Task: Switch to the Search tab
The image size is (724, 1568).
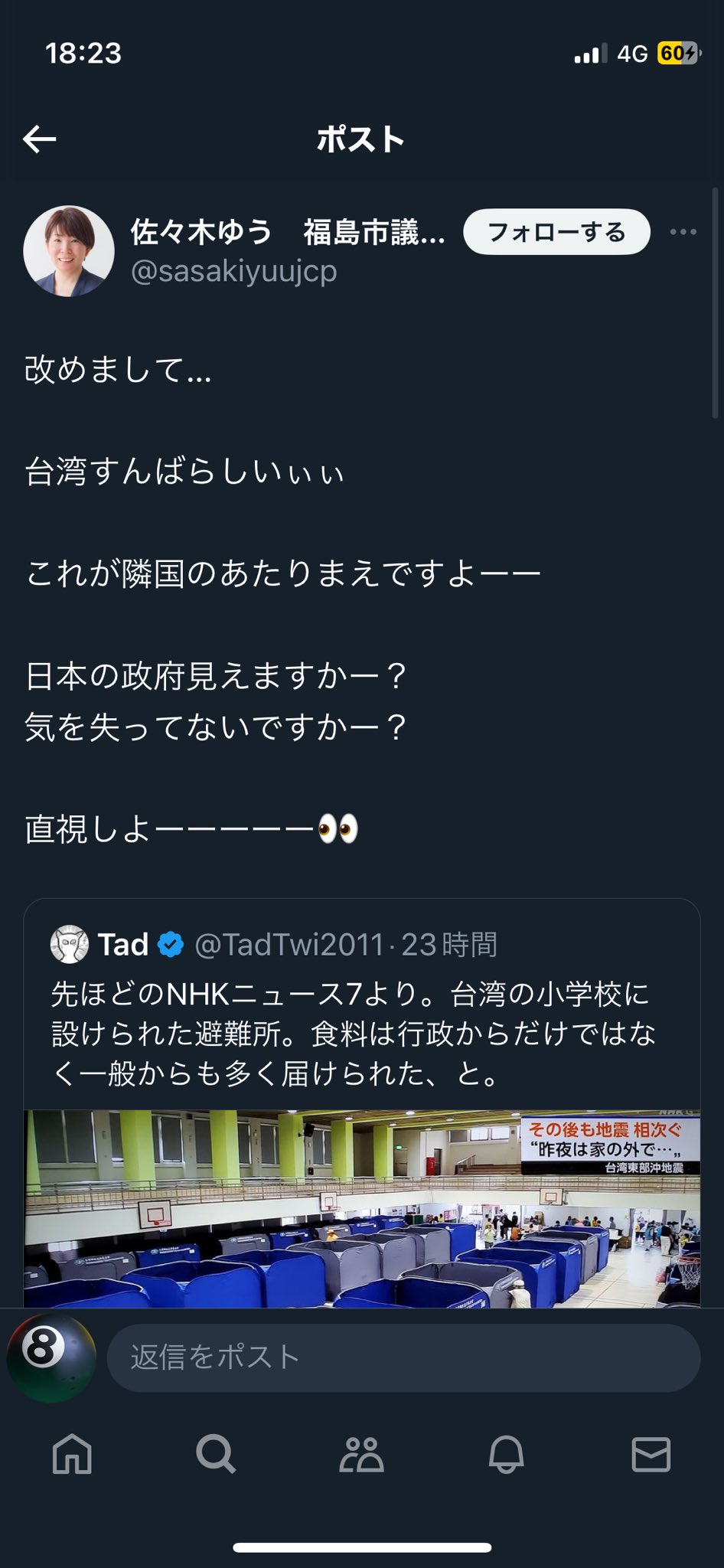Action: coord(216,1454)
